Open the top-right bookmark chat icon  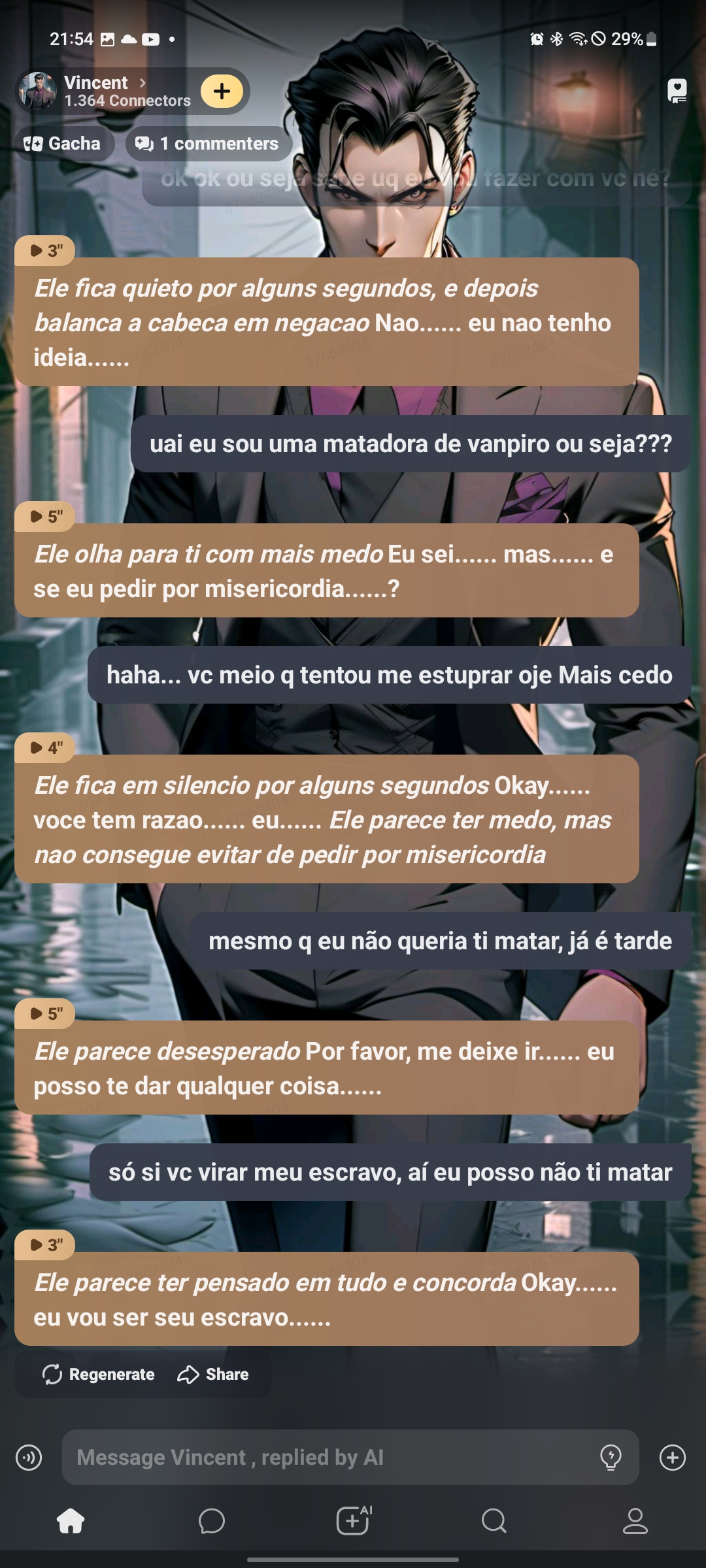[x=677, y=91]
